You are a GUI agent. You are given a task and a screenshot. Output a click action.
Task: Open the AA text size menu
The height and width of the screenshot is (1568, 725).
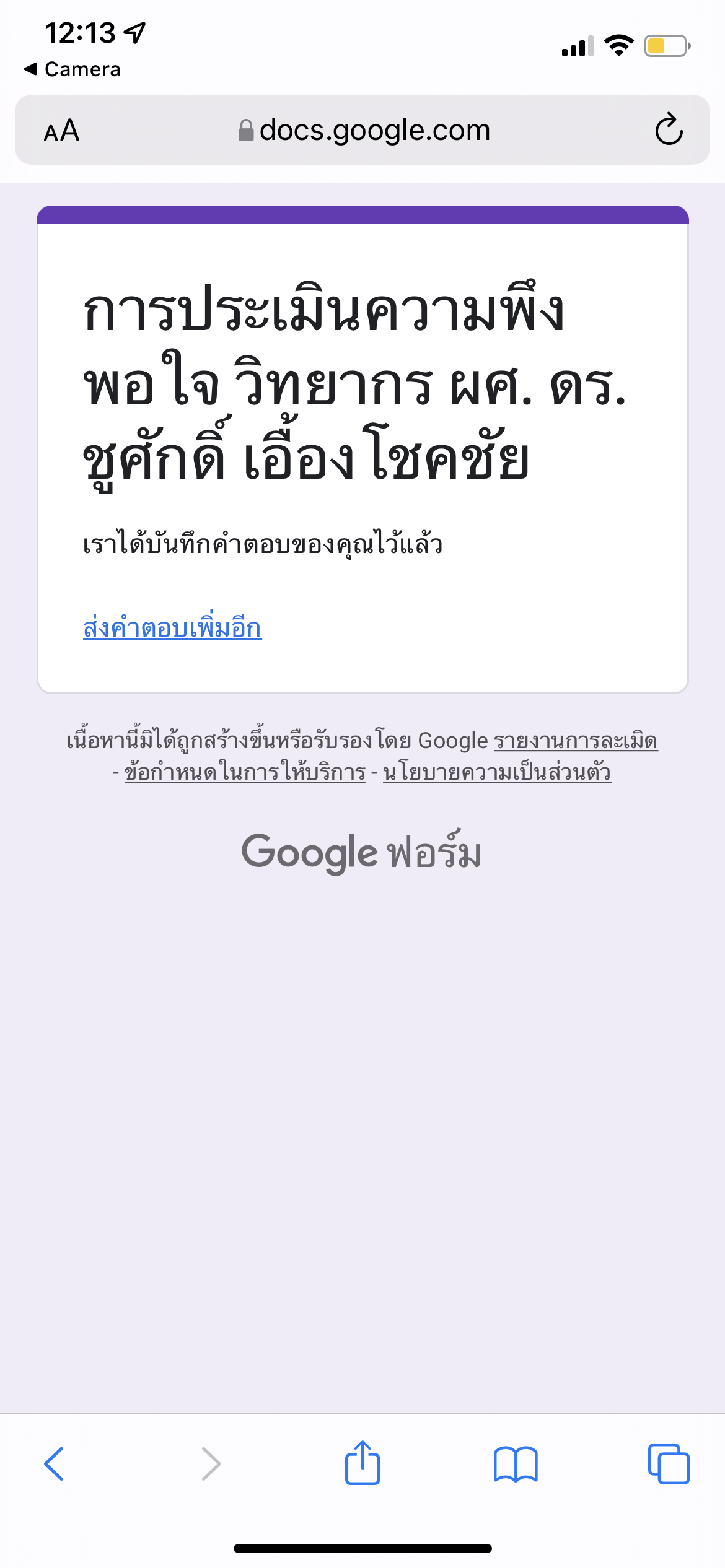[x=62, y=131]
